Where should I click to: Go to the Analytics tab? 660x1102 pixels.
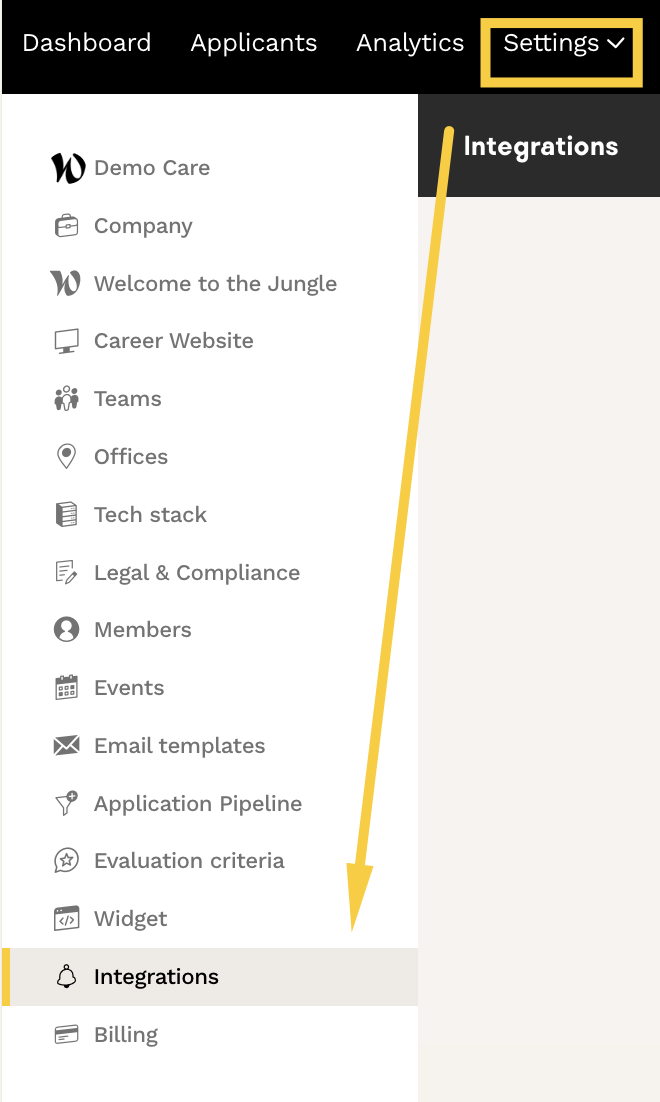click(x=410, y=43)
